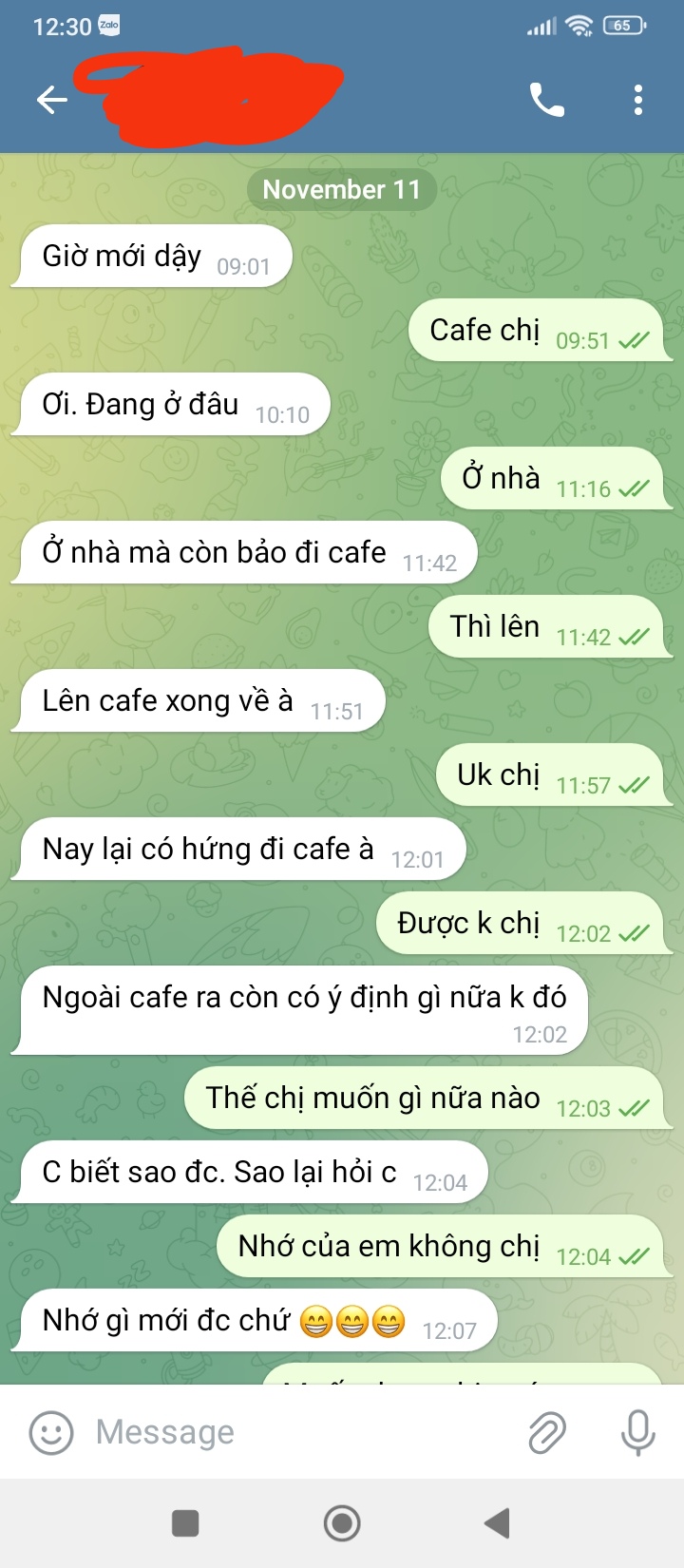
Task: Open the emoji picker
Action: (x=51, y=1432)
